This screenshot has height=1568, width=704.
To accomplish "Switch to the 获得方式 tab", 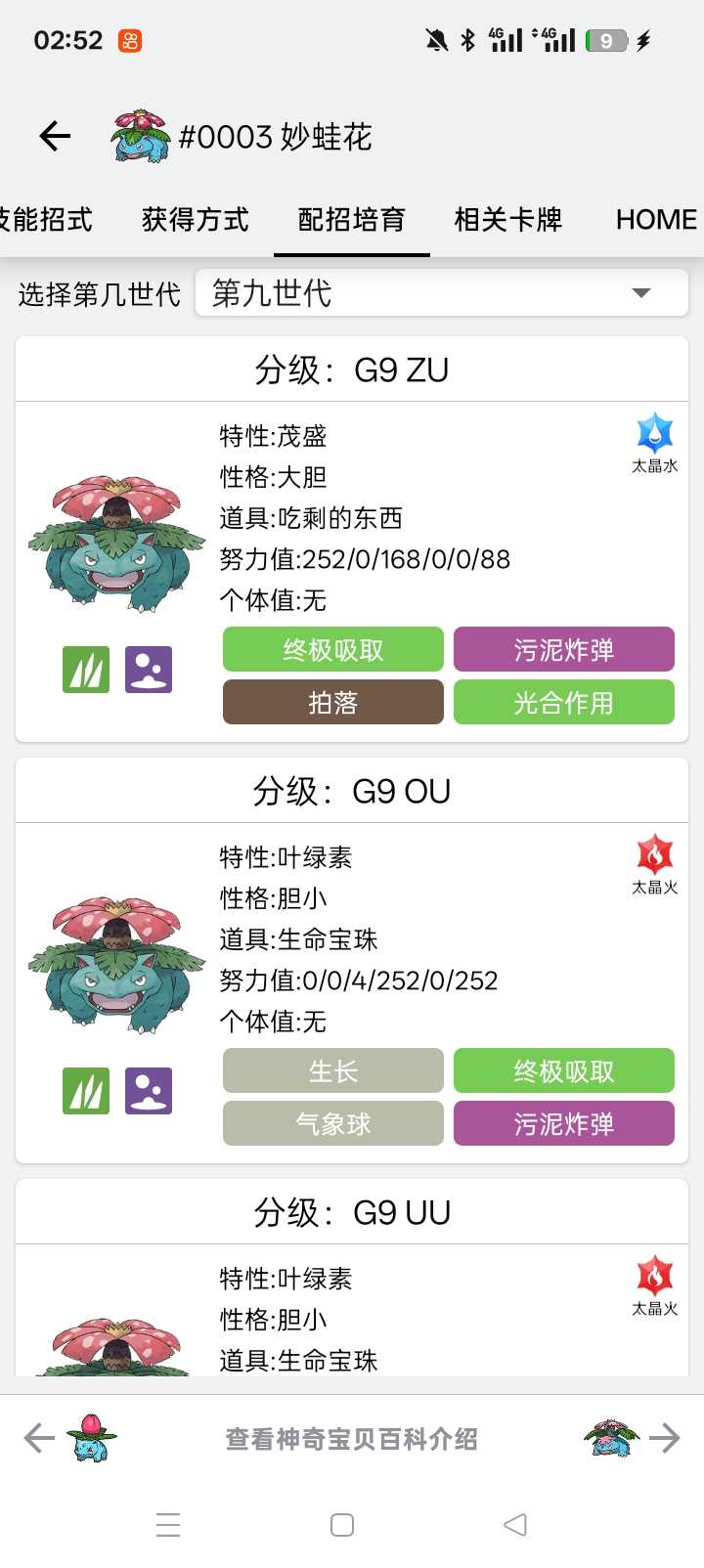I will pos(196,219).
